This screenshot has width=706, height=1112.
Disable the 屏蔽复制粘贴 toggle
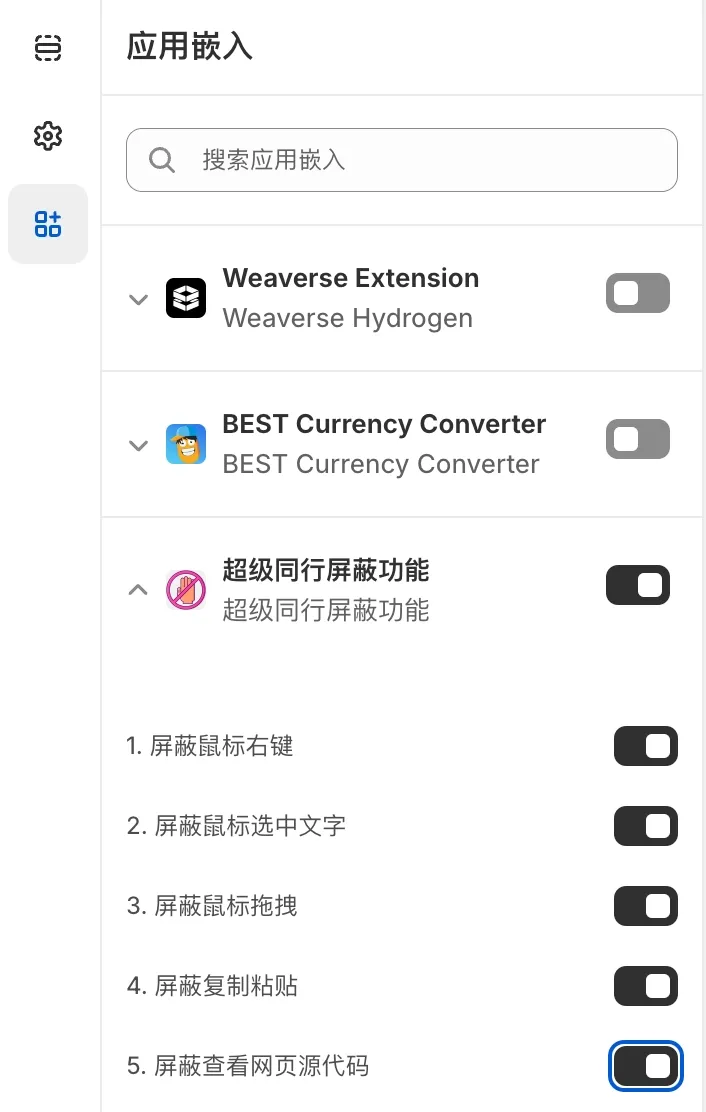[645, 986]
